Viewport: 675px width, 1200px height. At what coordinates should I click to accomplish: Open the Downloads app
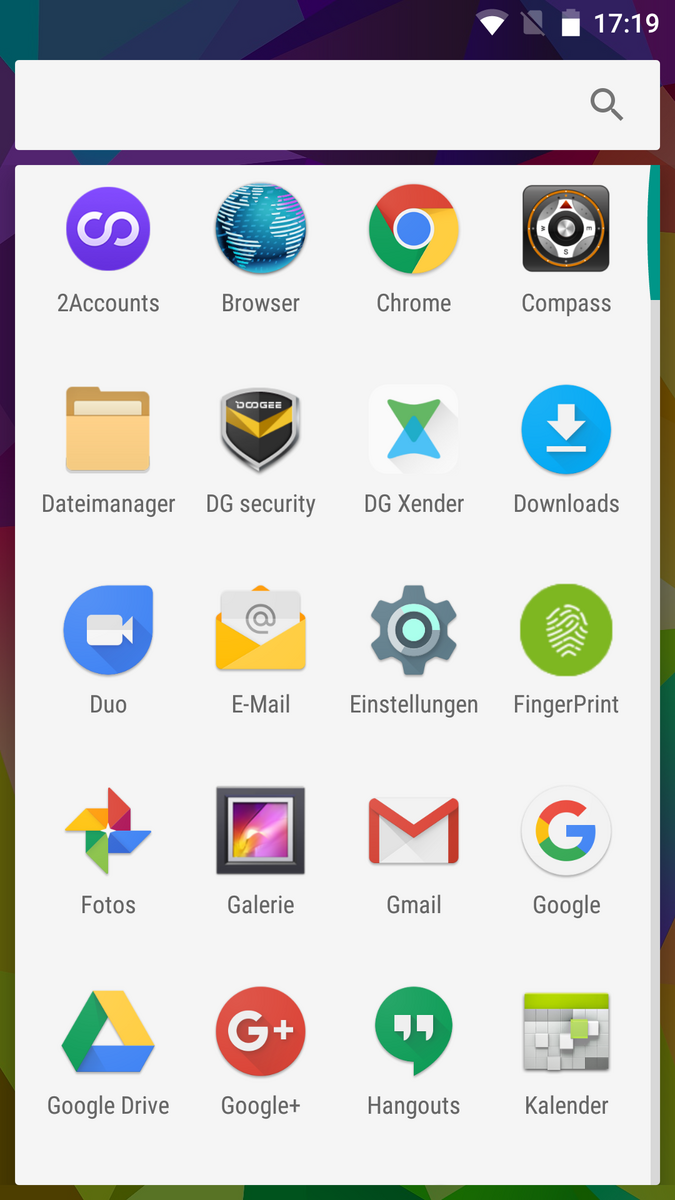click(x=566, y=430)
